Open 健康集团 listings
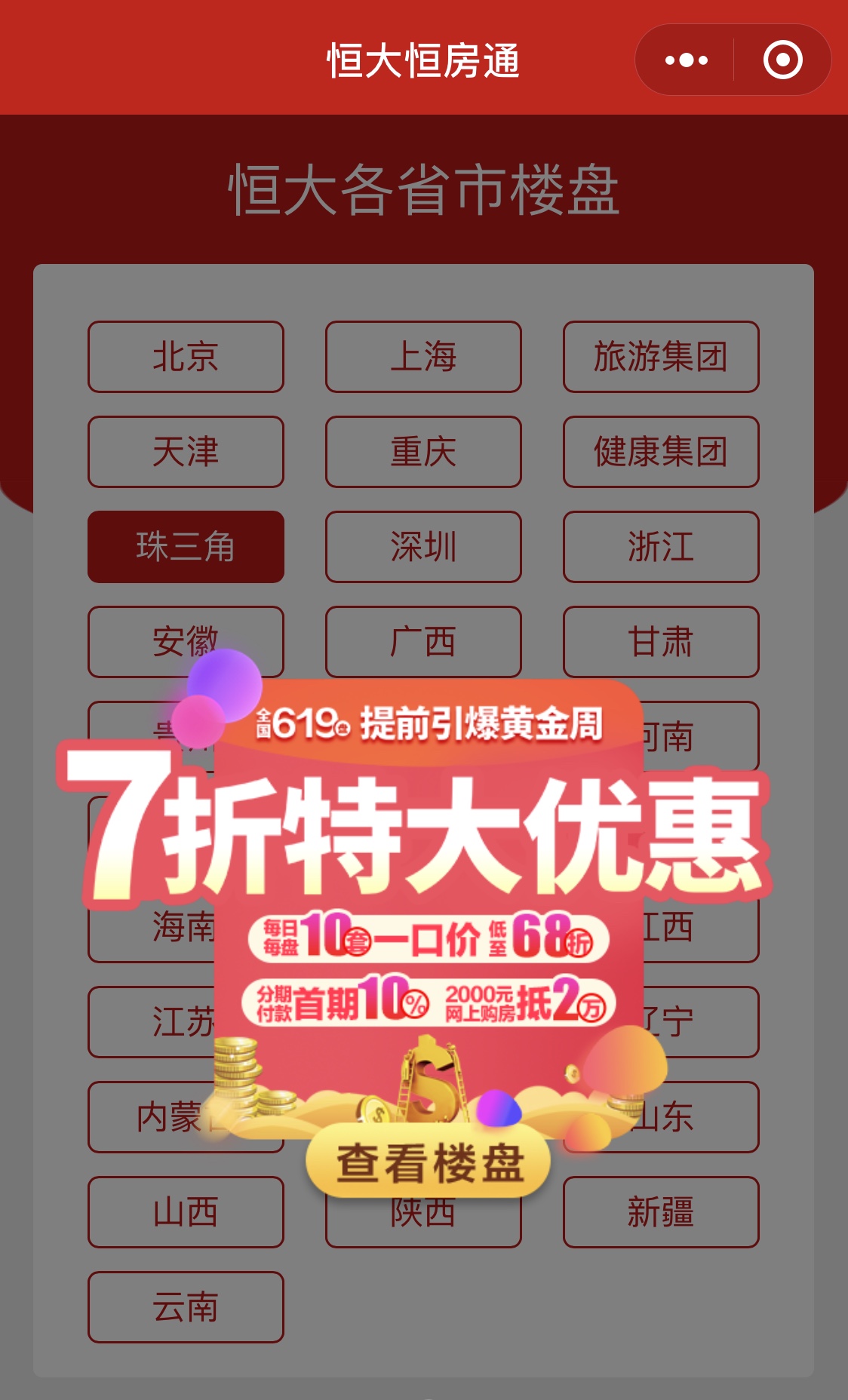This screenshot has height=1400, width=848. (x=660, y=452)
